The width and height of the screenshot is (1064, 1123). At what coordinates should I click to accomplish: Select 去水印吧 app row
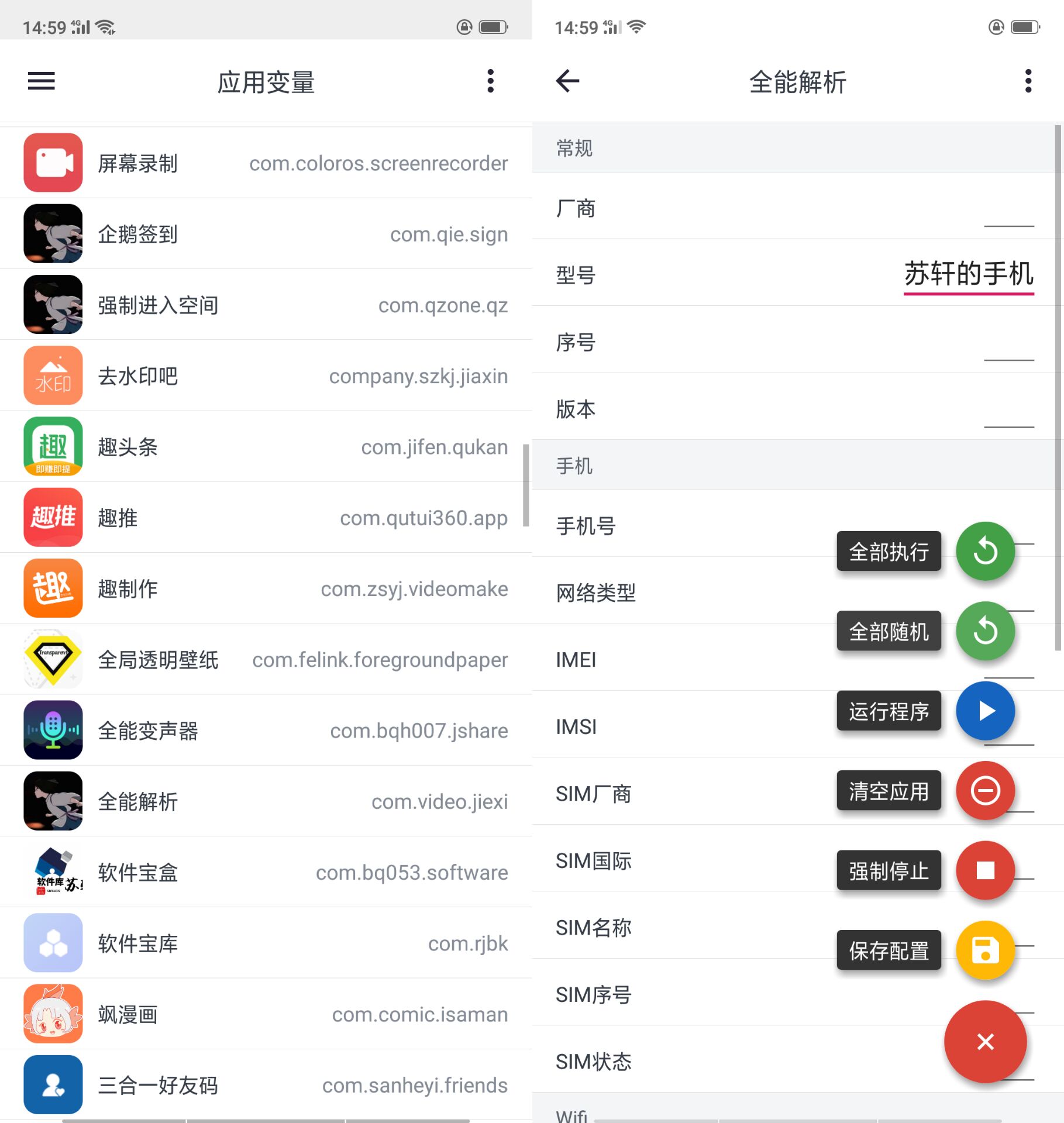pyautogui.click(x=266, y=376)
